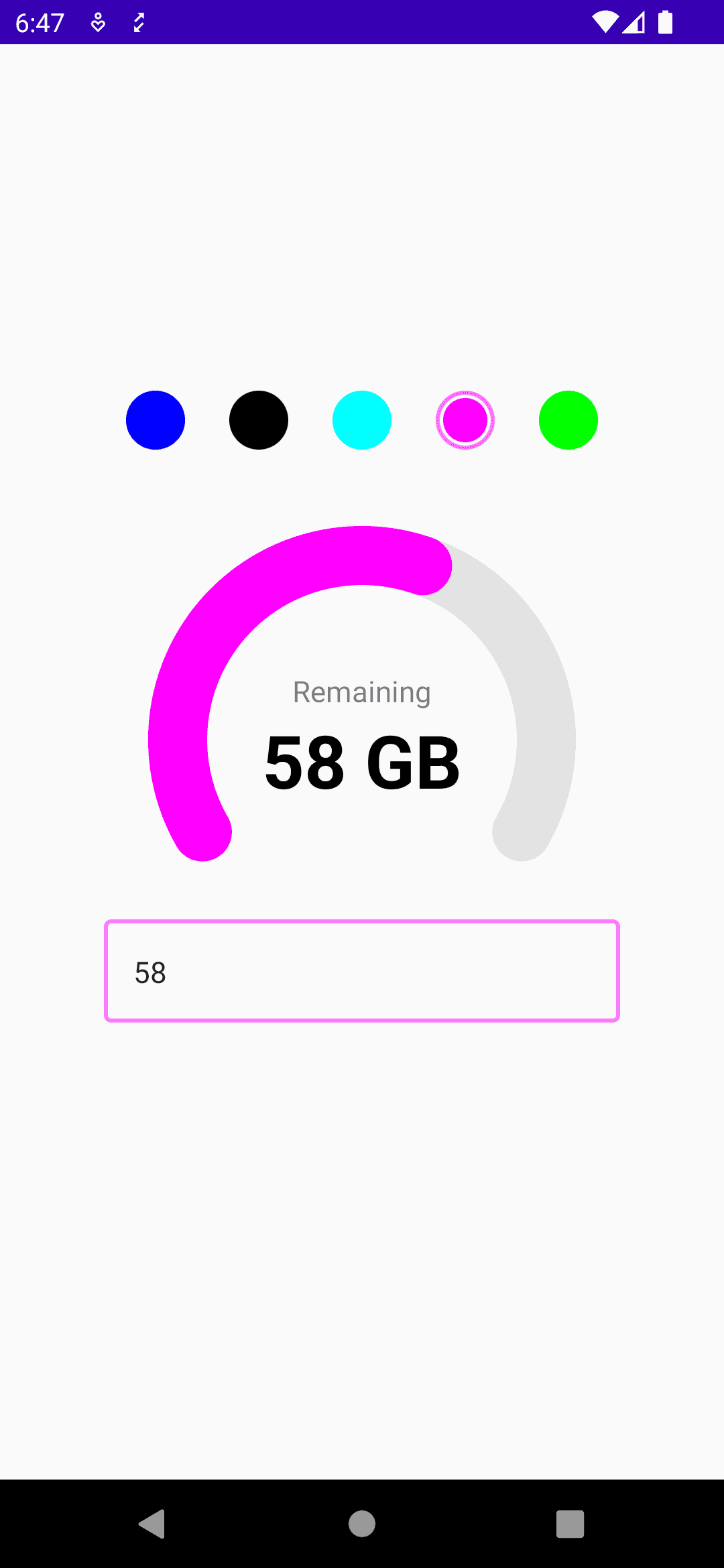Select the blue color swatch
The height and width of the screenshot is (1568, 724).
click(156, 420)
